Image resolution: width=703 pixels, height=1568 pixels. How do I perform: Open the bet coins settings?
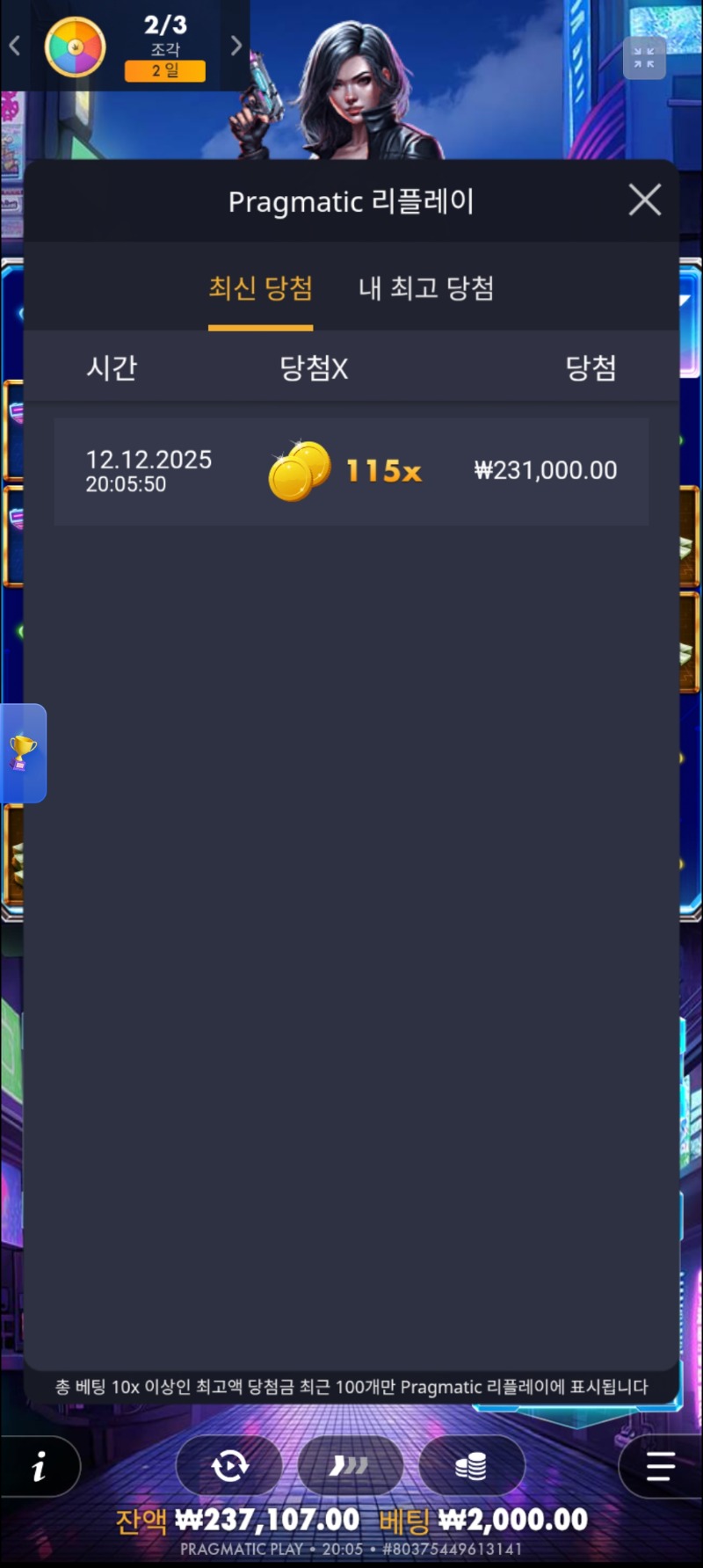click(471, 1465)
